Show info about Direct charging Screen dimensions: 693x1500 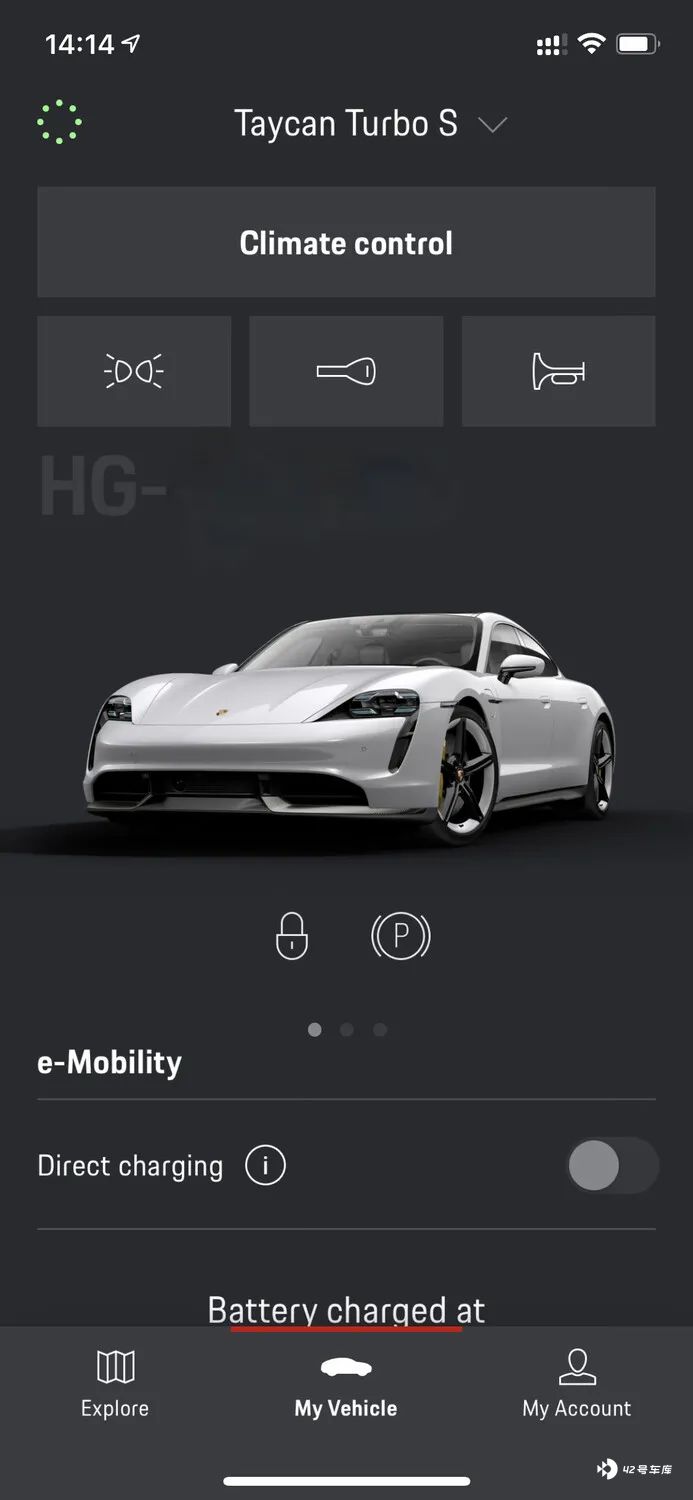265,1165
